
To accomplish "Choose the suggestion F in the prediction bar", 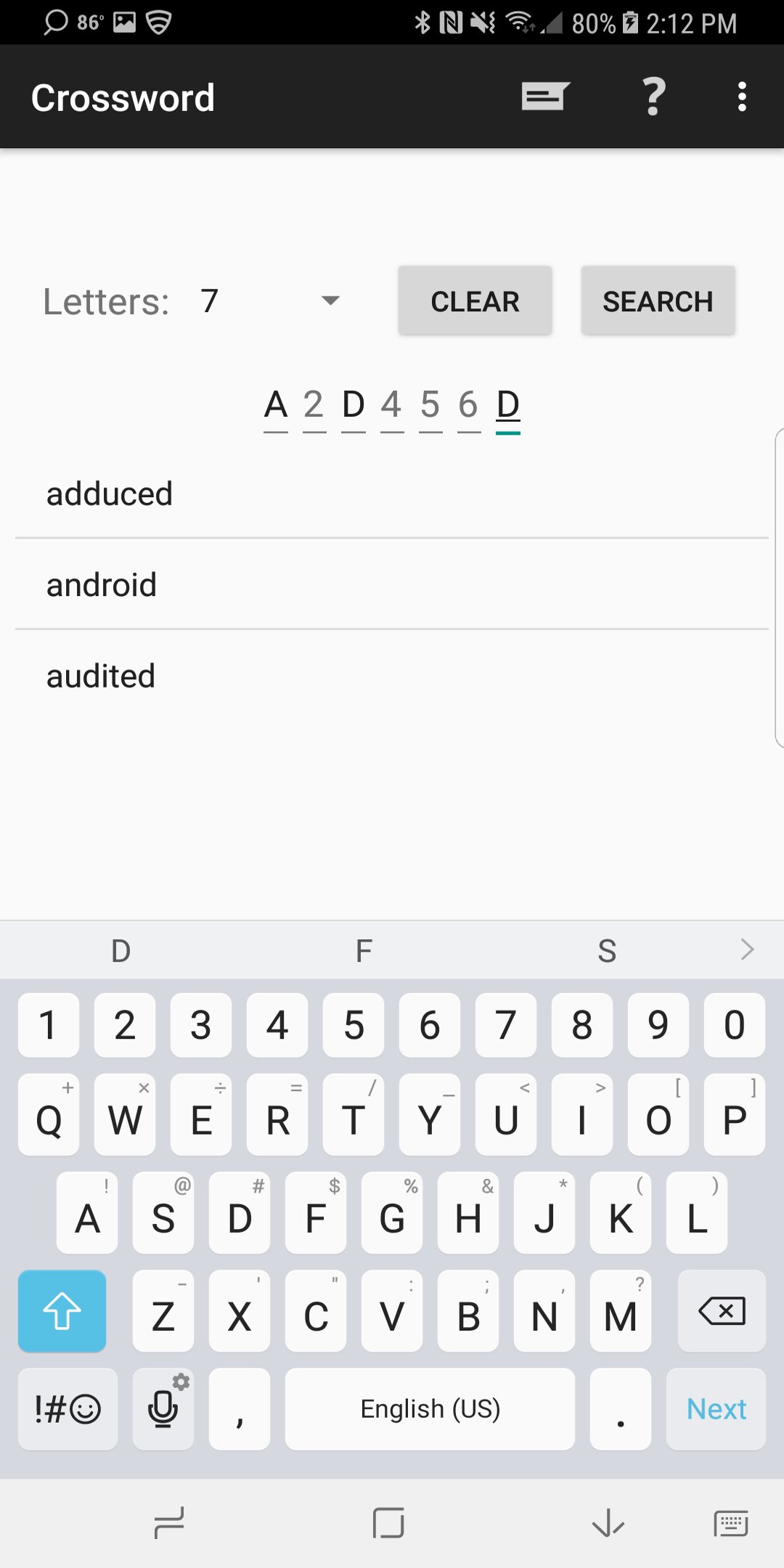I will [363, 949].
